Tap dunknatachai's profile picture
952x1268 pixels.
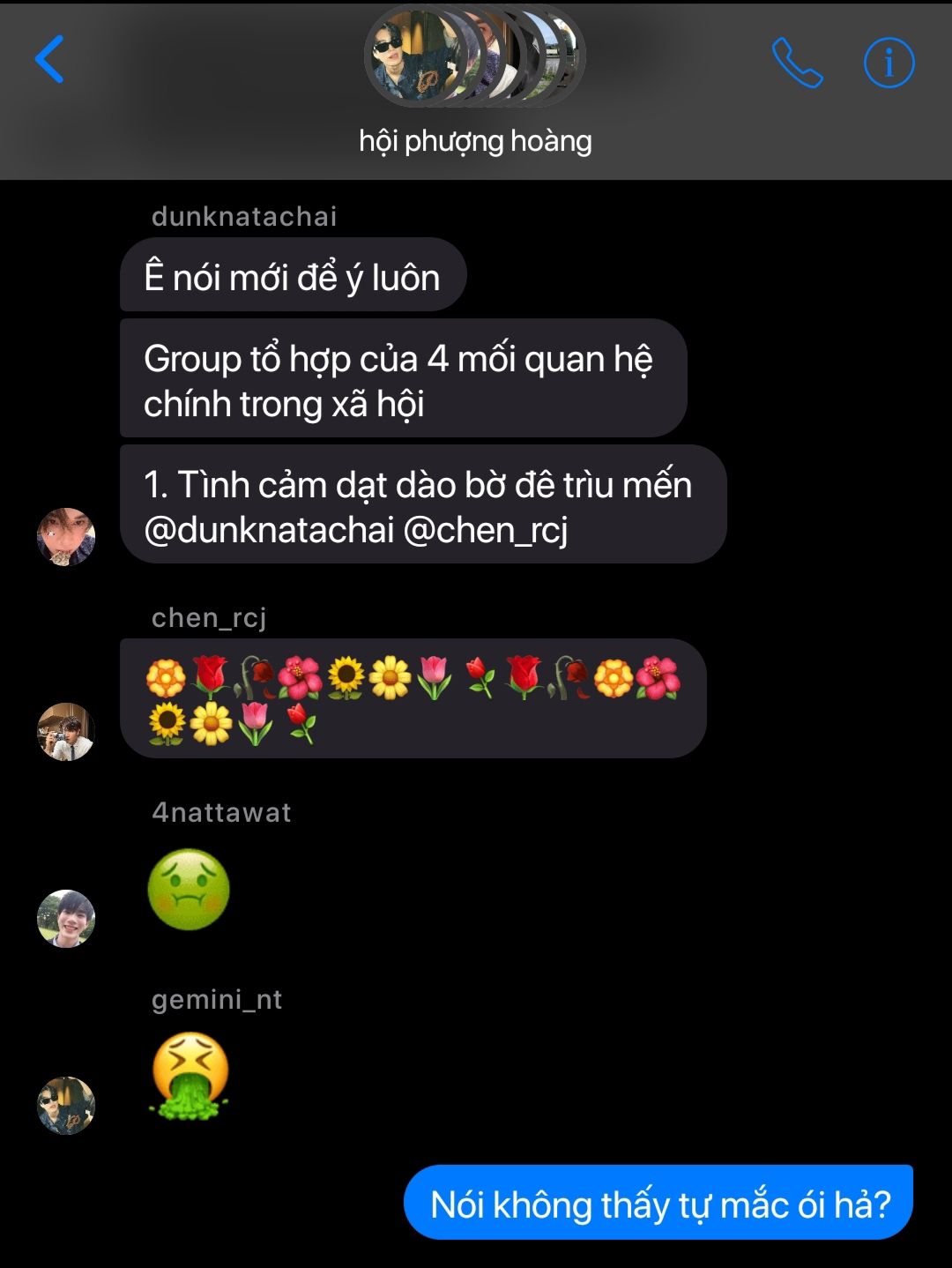(66, 536)
